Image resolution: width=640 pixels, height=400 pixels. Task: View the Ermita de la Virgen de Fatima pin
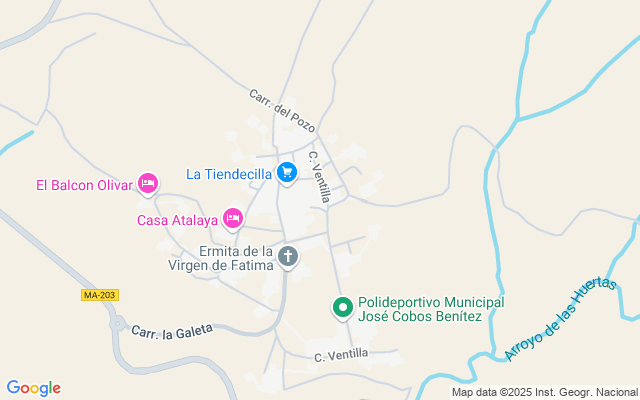[x=287, y=257]
